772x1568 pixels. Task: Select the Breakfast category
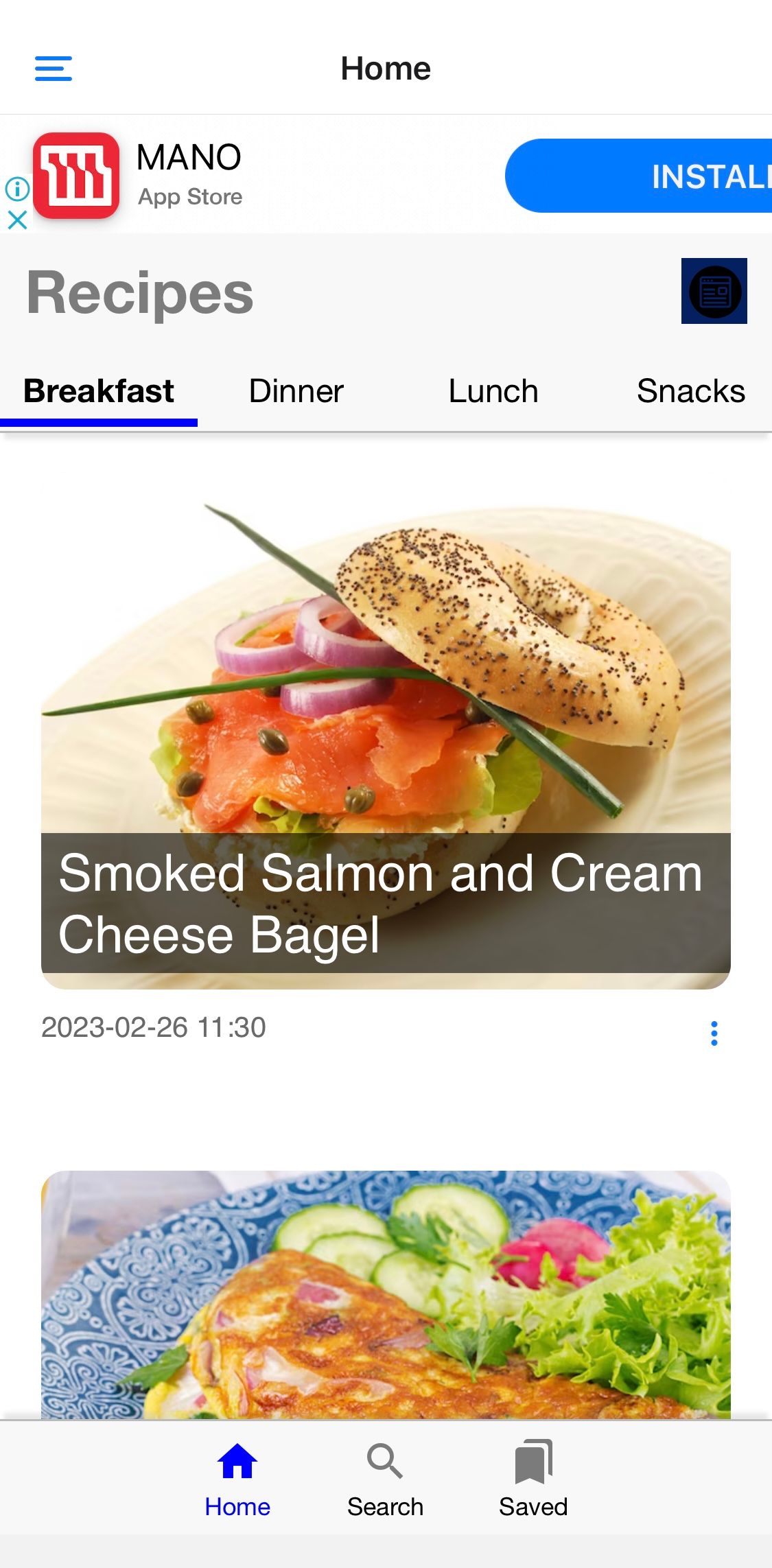click(99, 390)
